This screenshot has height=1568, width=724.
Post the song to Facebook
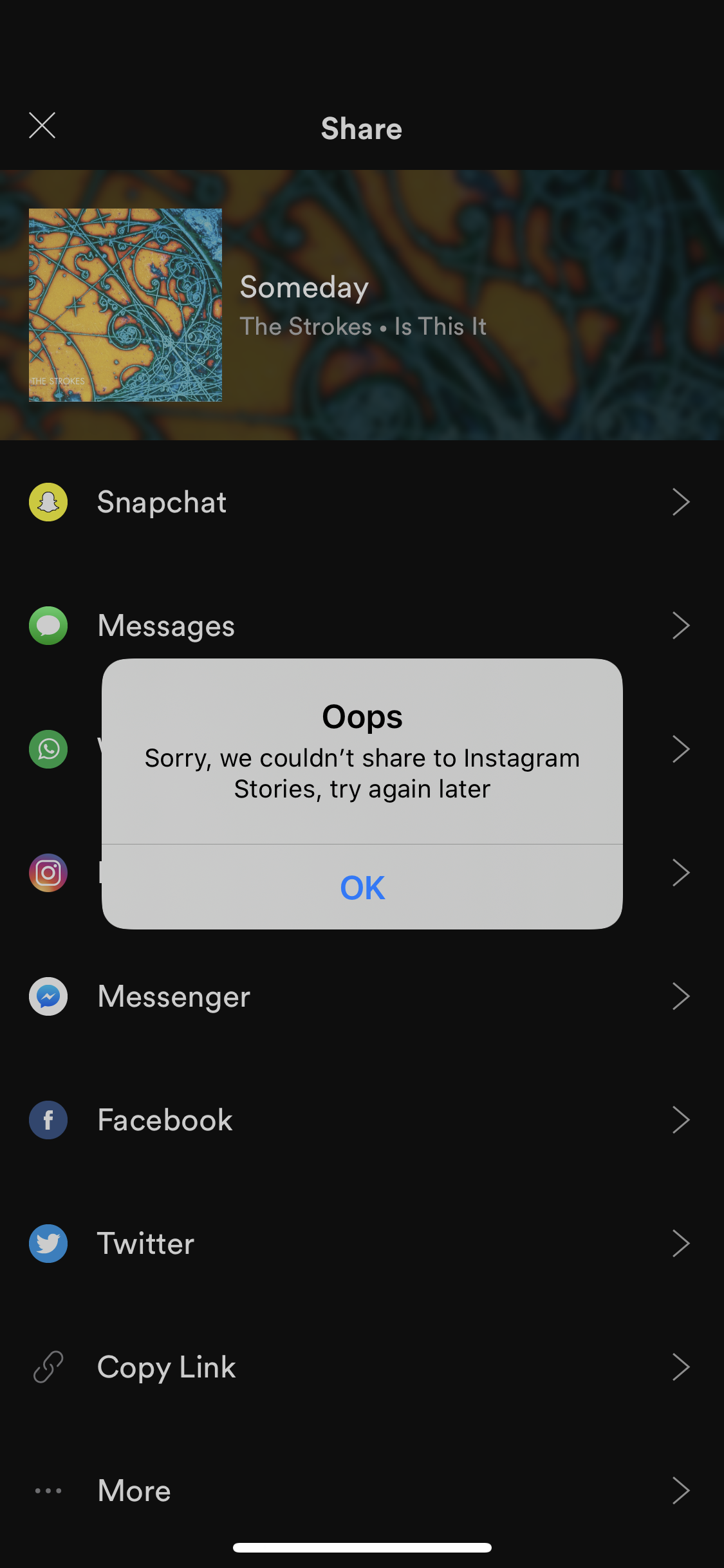tap(362, 1120)
